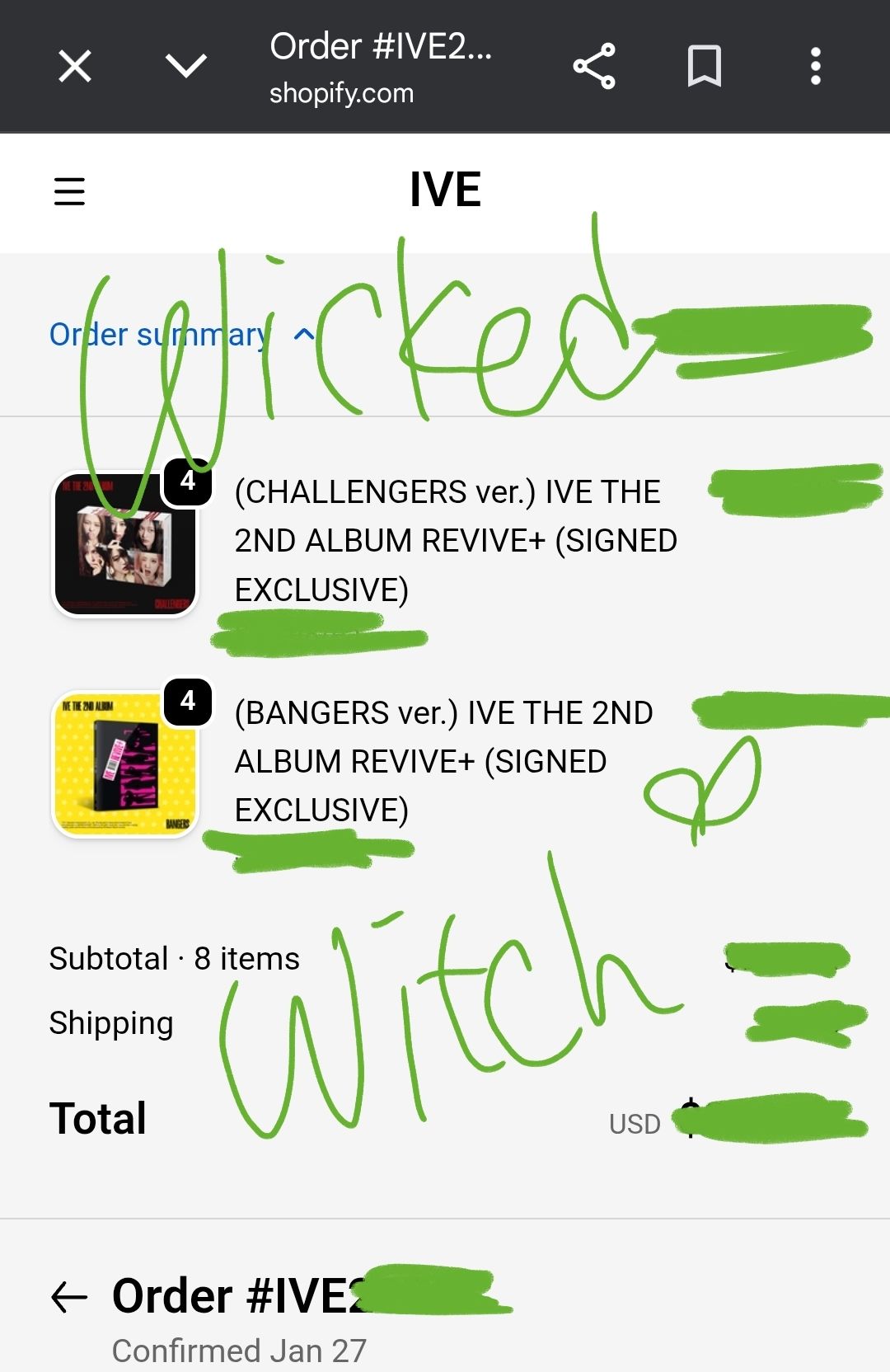Close the browser custom tab
Screen dimensions: 890x1372
(x=75, y=66)
